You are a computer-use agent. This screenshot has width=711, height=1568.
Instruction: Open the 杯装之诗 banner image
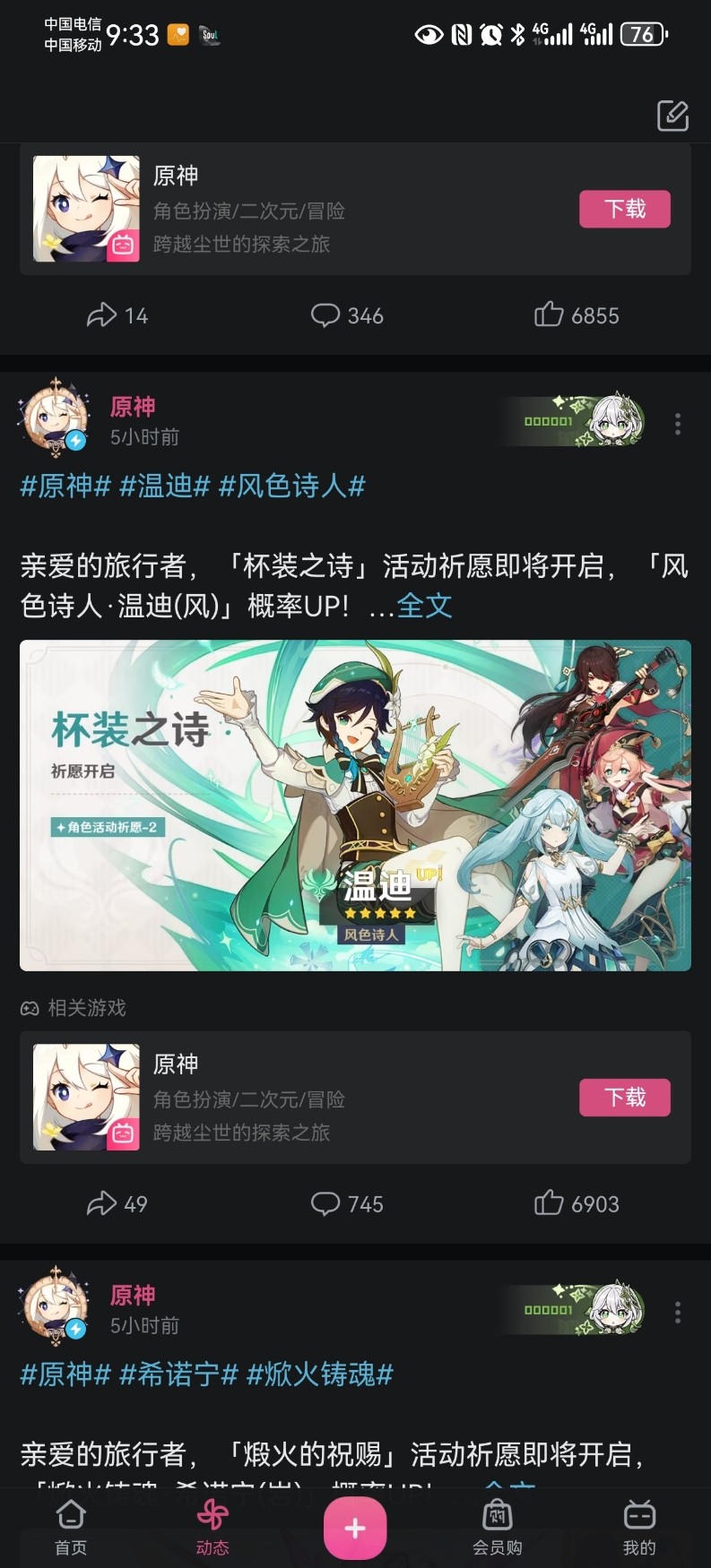coord(355,806)
